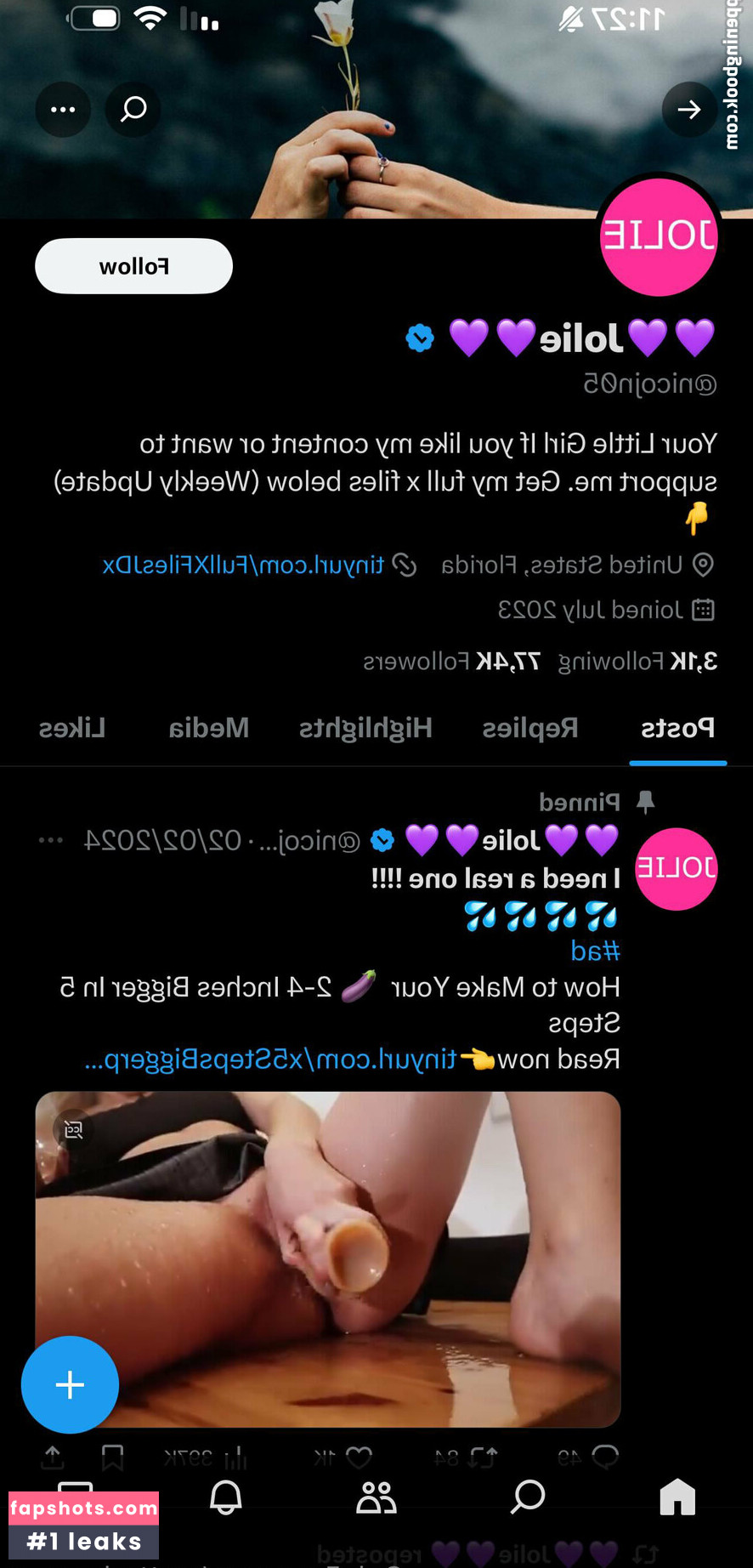Image resolution: width=753 pixels, height=1568 pixels.
Task: View the followers list showing 77,4K
Action: pos(451,662)
